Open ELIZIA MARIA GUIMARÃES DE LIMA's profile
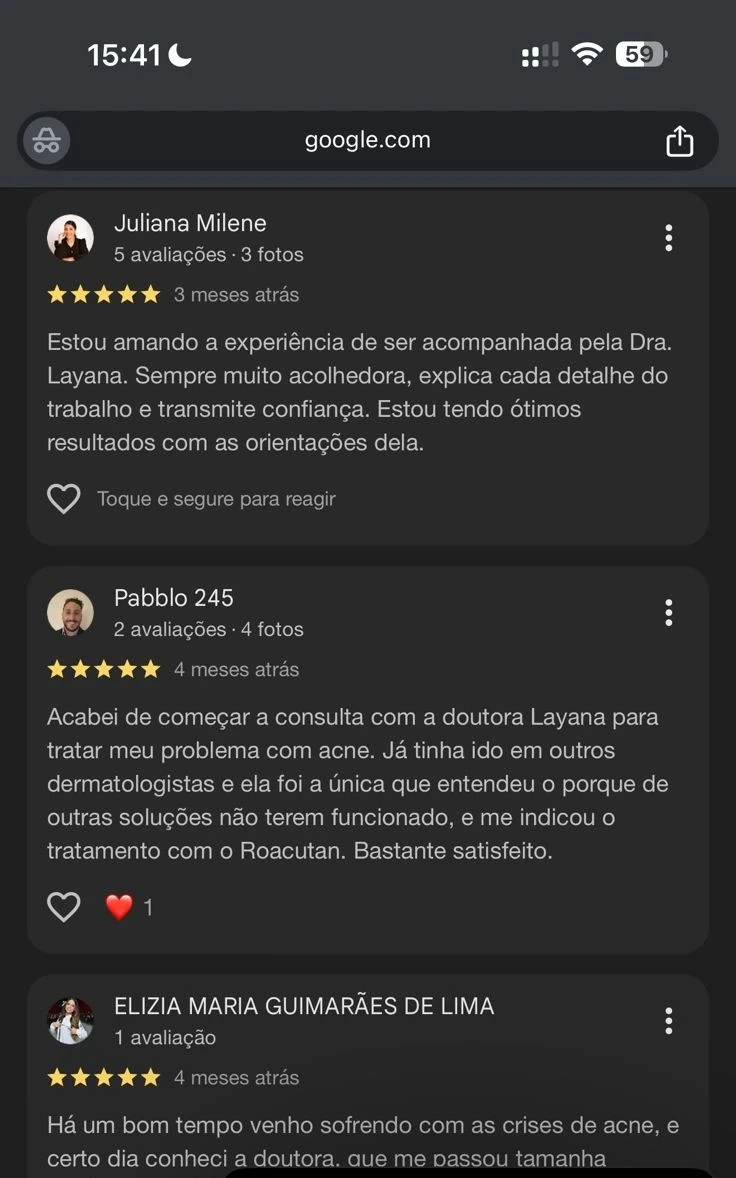The image size is (736, 1178). (x=304, y=1006)
